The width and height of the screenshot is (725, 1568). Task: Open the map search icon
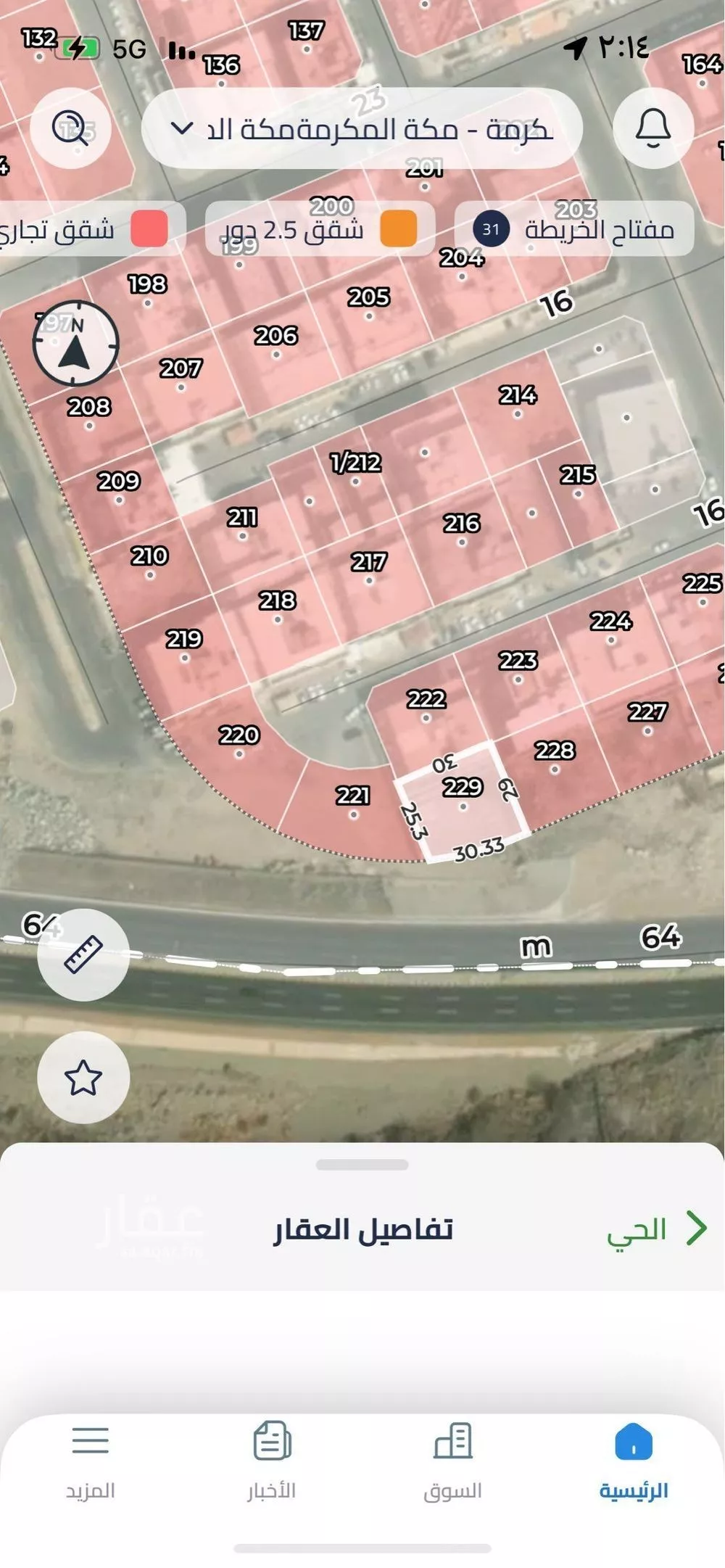[70, 128]
